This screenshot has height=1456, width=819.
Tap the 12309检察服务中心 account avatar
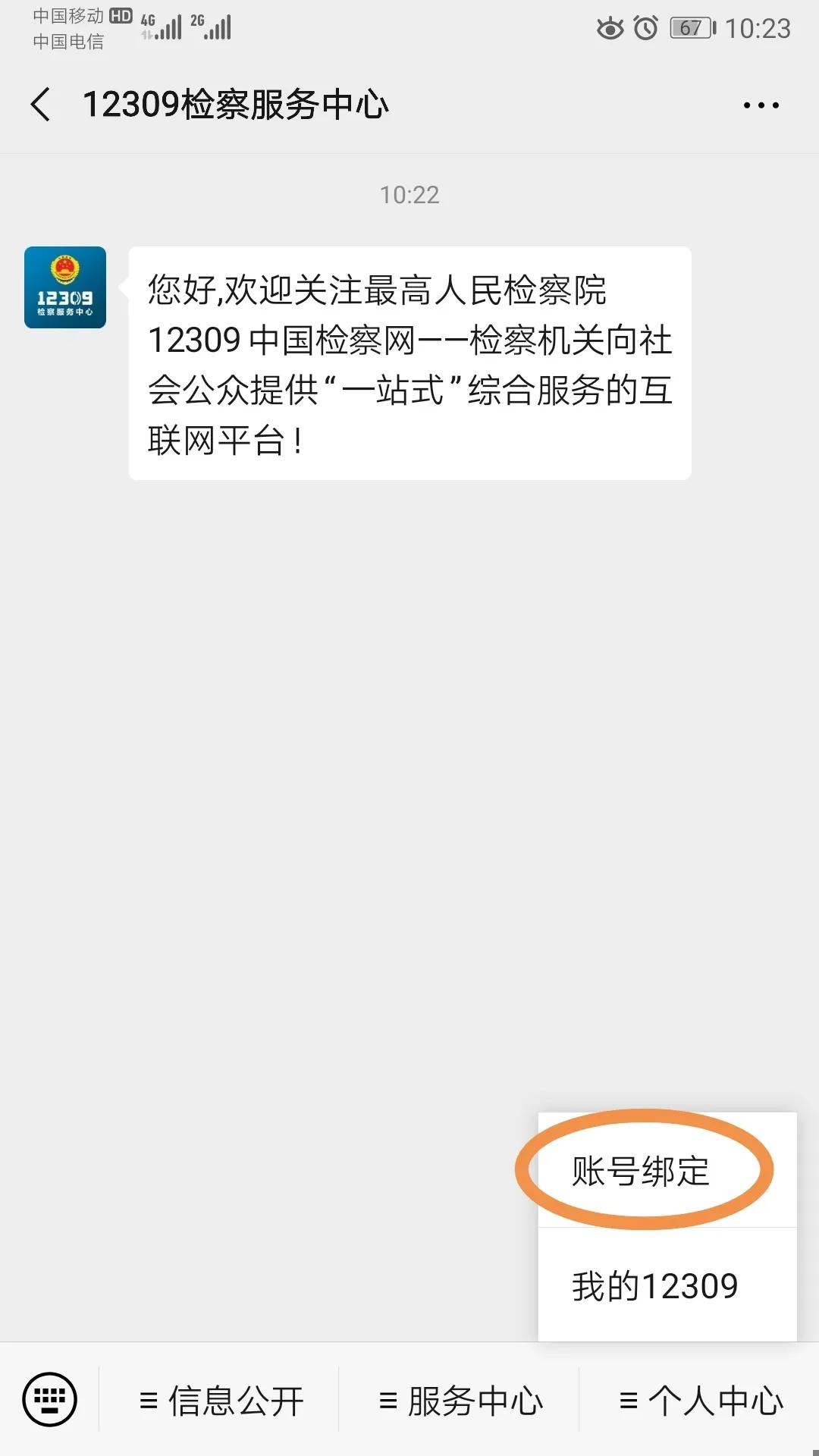pyautogui.click(x=64, y=284)
